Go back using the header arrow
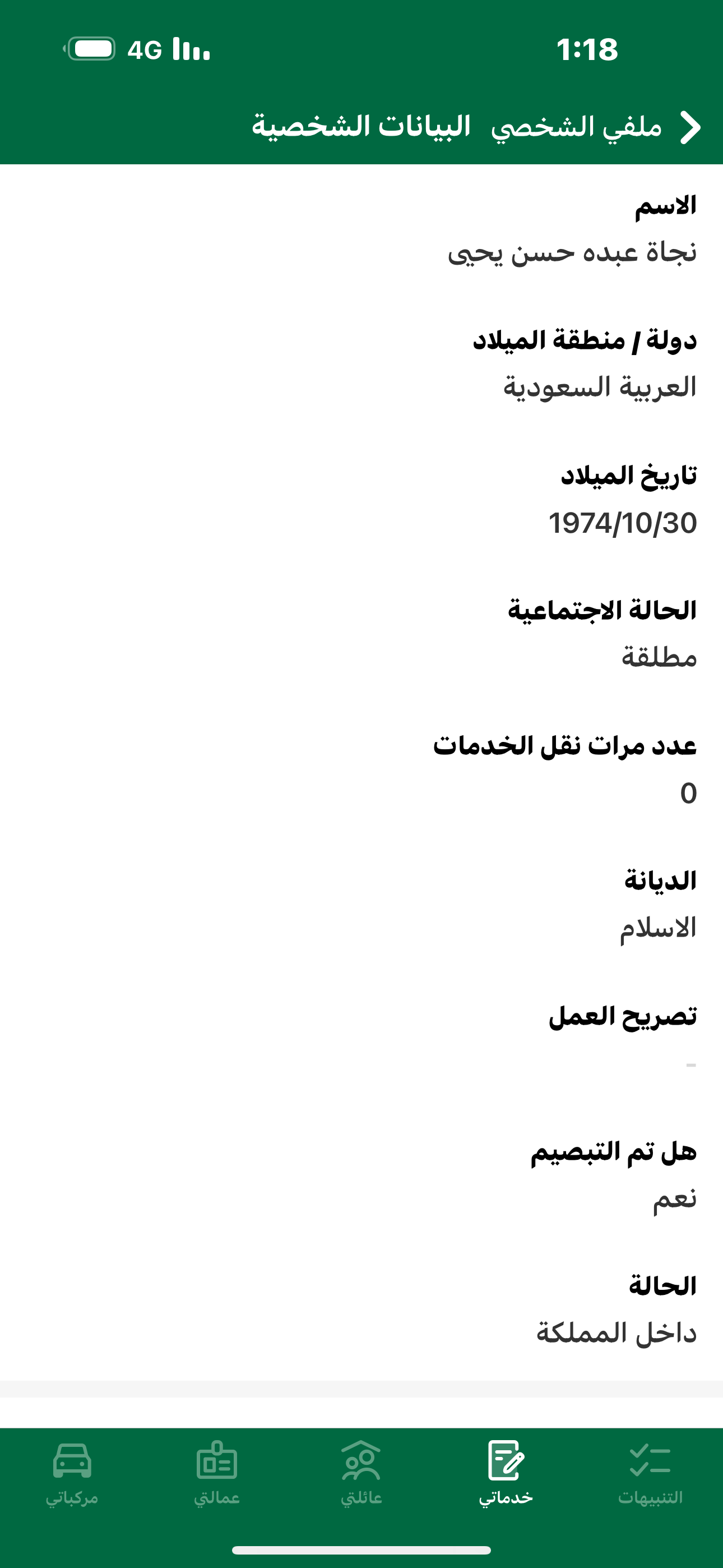The height and width of the screenshot is (1568, 723). [x=690, y=128]
